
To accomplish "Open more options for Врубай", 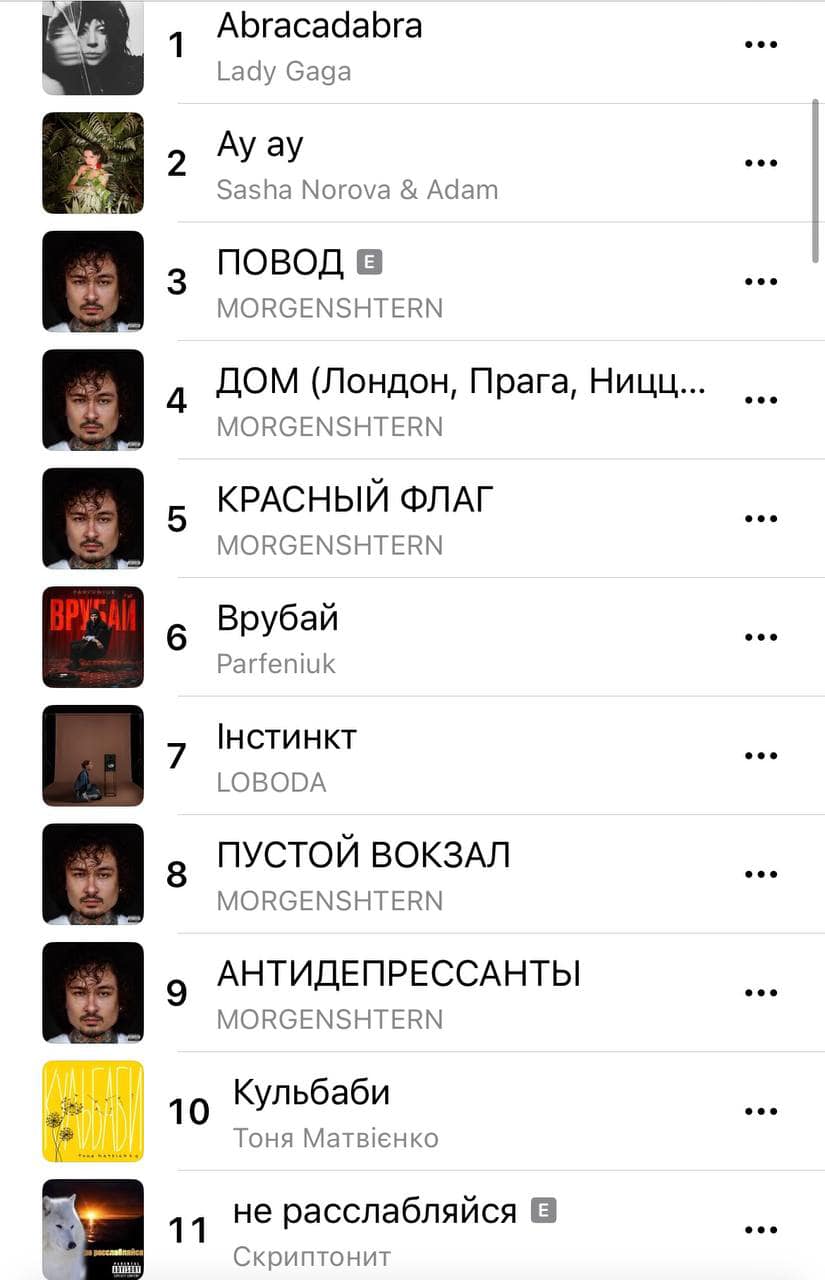I will 761,637.
